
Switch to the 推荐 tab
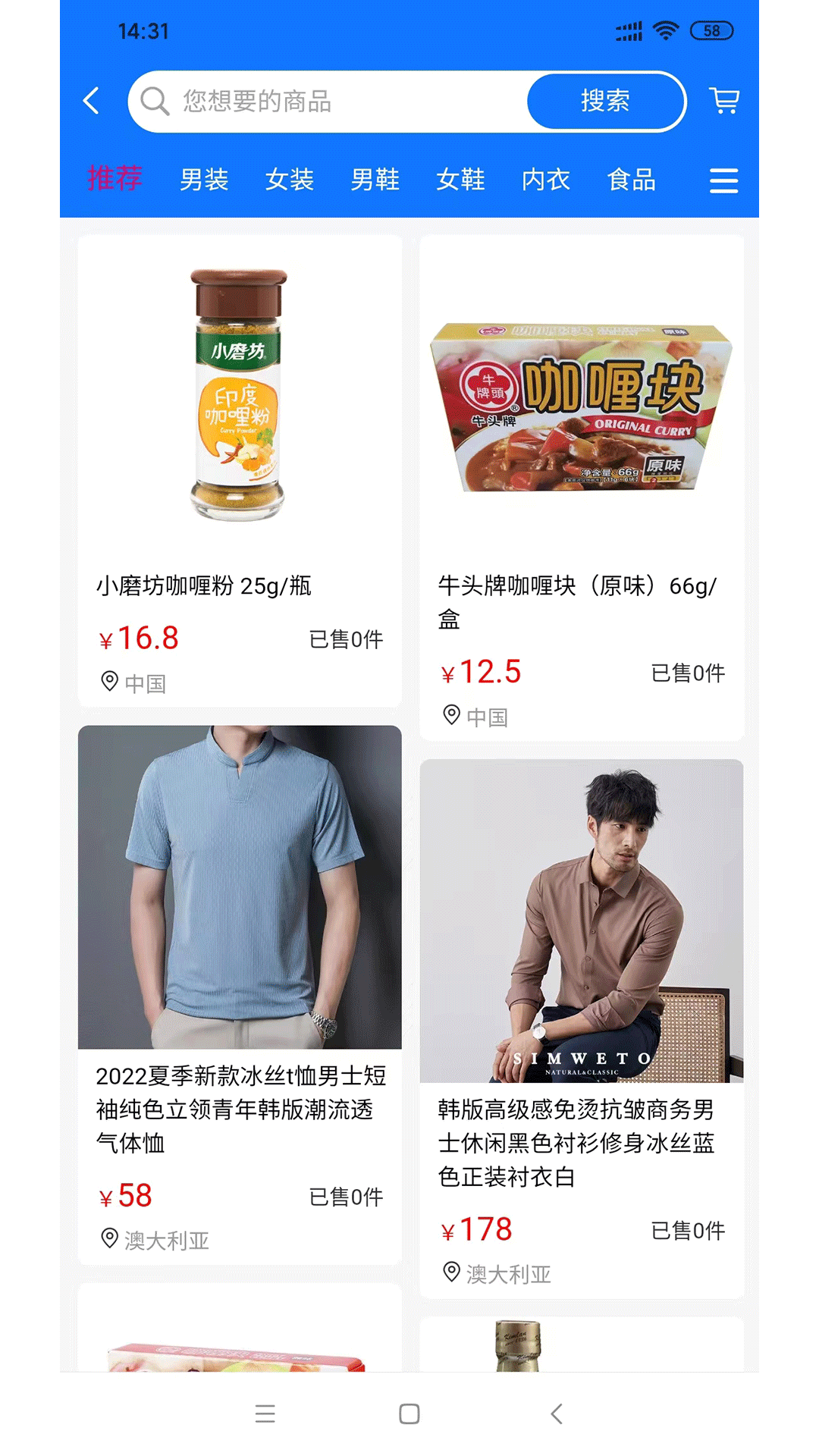pos(115,179)
